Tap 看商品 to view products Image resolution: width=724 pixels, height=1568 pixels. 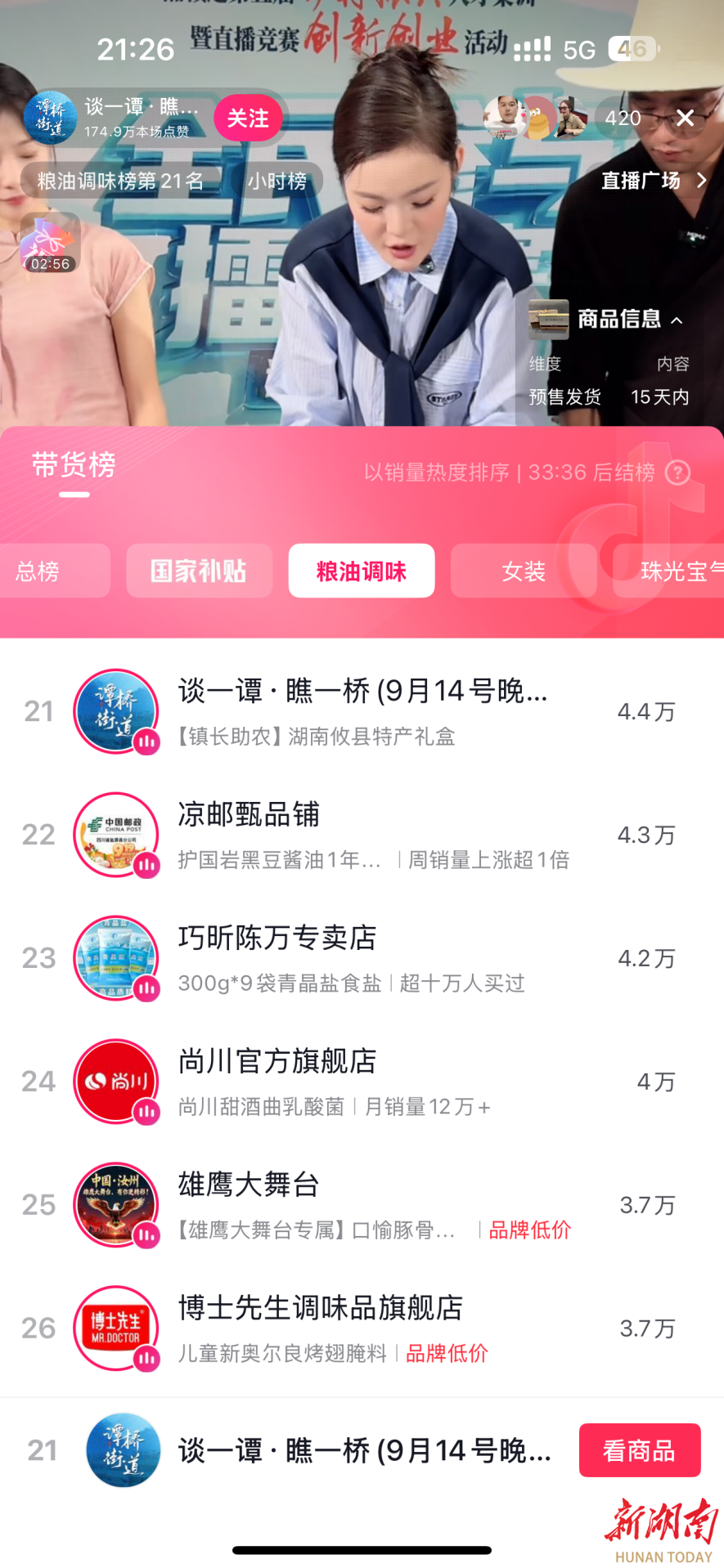pos(639,1450)
